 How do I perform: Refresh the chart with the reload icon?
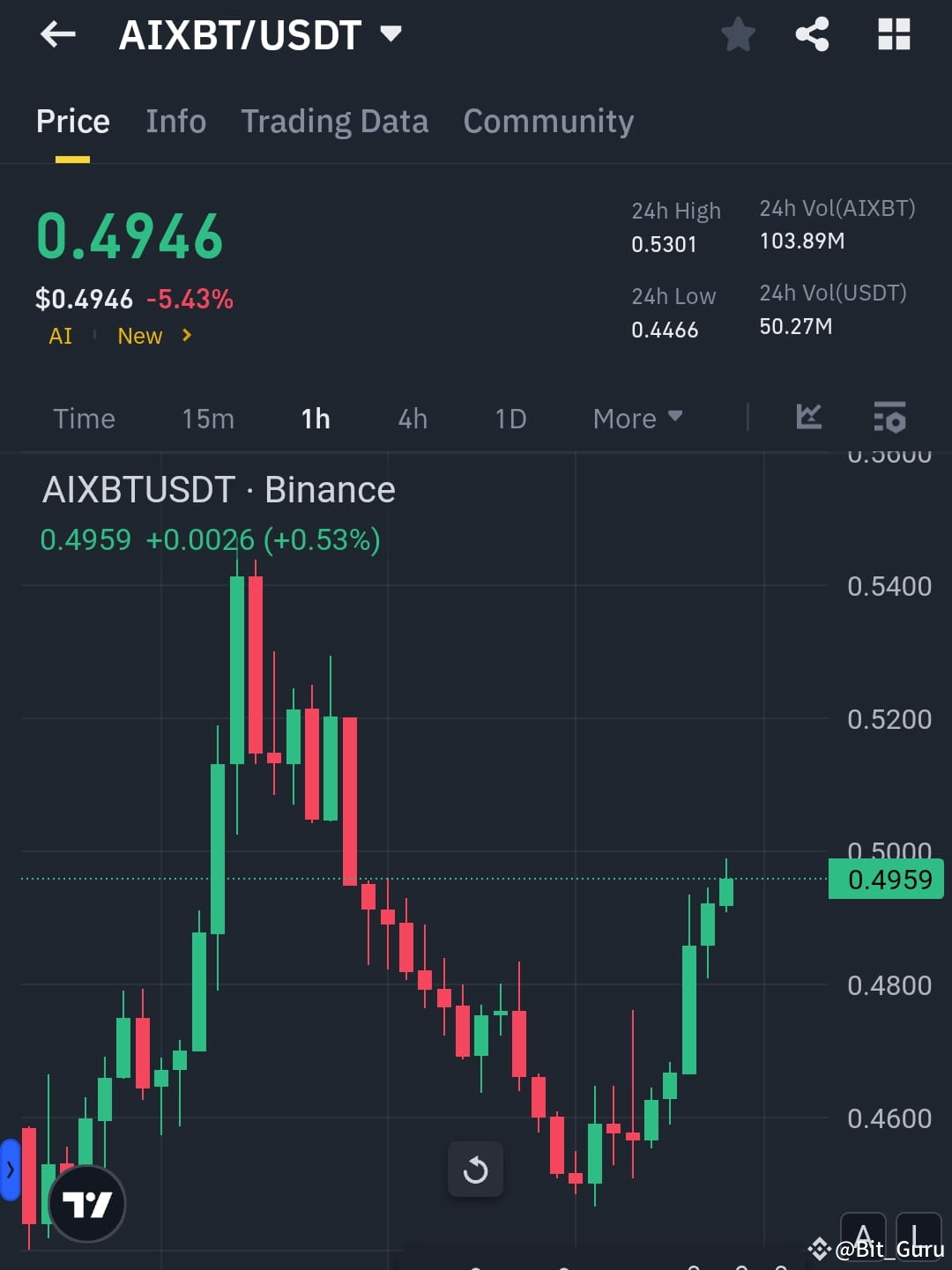pyautogui.click(x=475, y=1170)
